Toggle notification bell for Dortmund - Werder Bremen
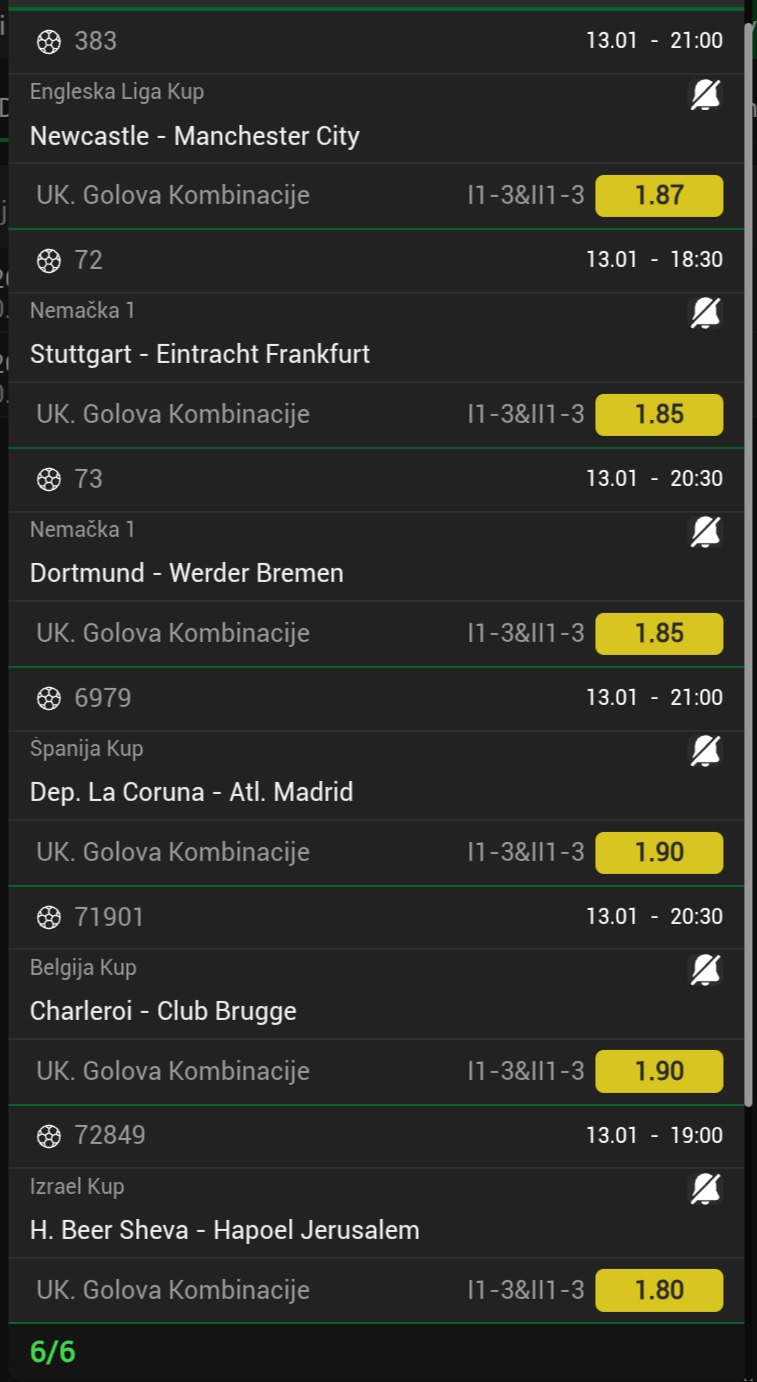Image resolution: width=757 pixels, height=1382 pixels. pos(705,533)
